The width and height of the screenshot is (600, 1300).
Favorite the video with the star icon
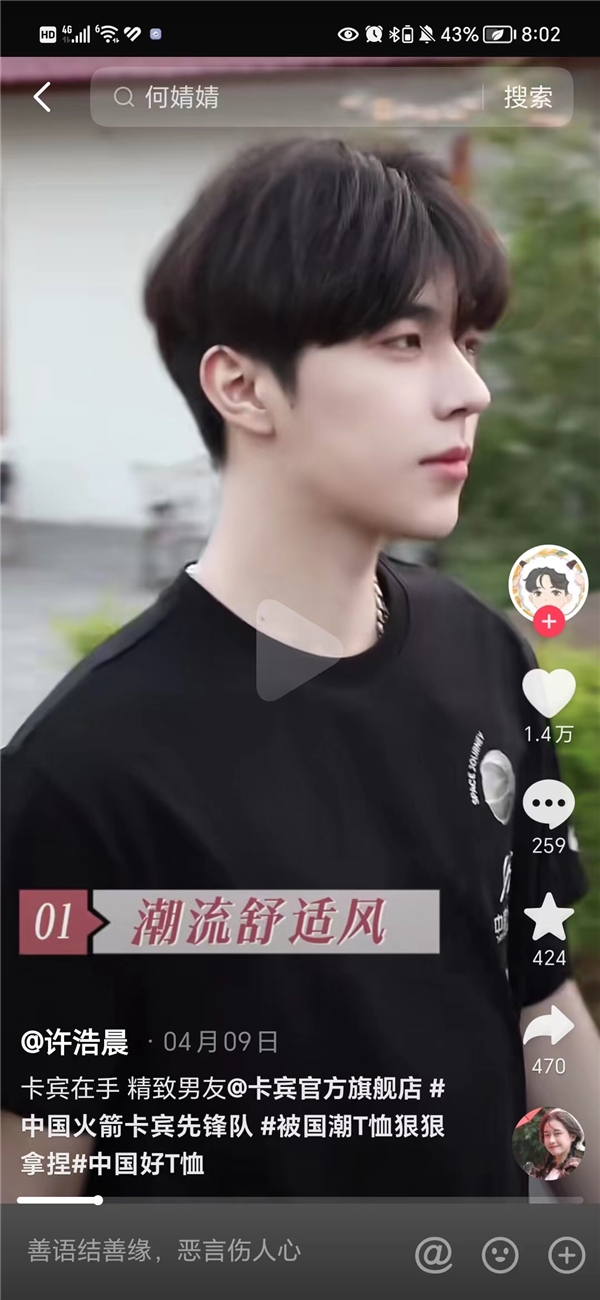[549, 918]
